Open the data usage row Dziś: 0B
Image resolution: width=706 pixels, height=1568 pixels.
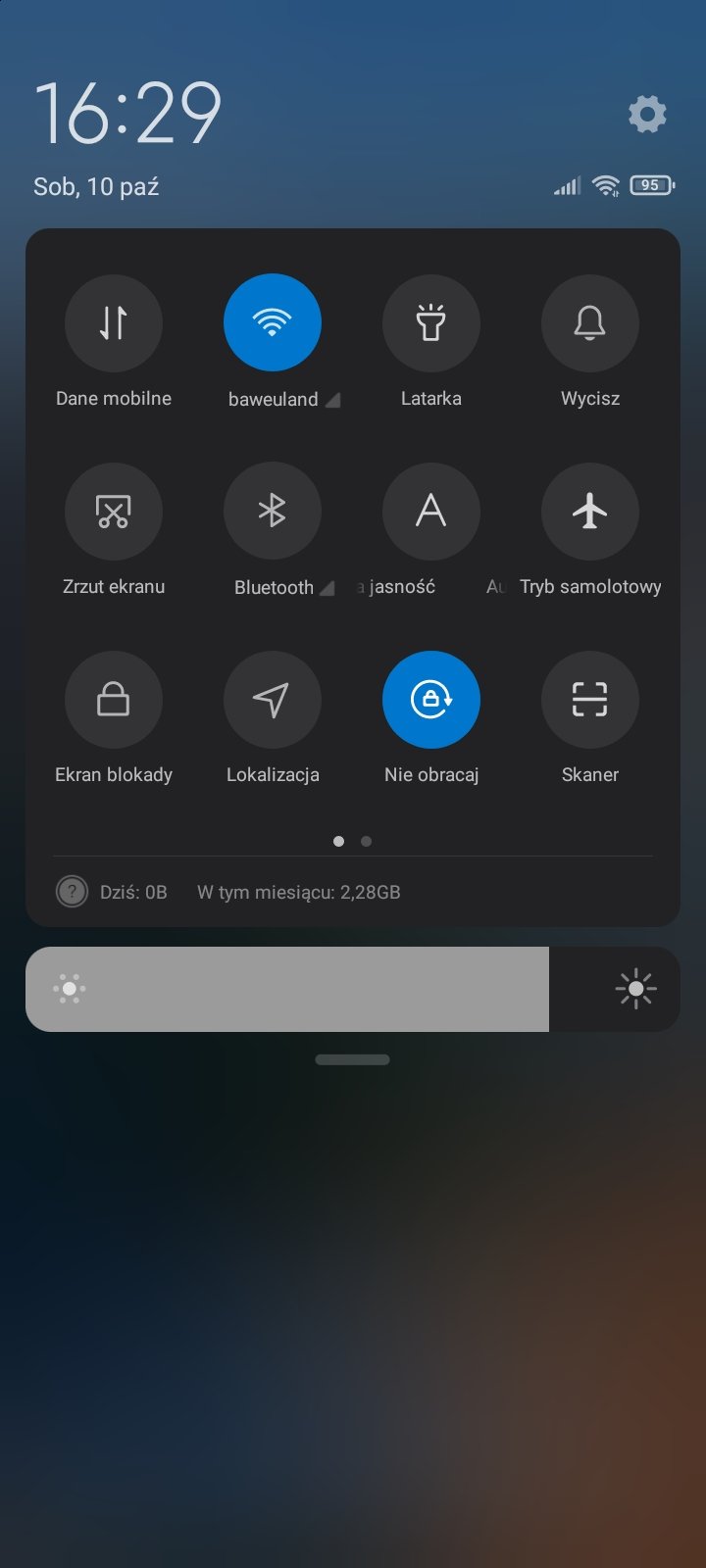click(228, 892)
